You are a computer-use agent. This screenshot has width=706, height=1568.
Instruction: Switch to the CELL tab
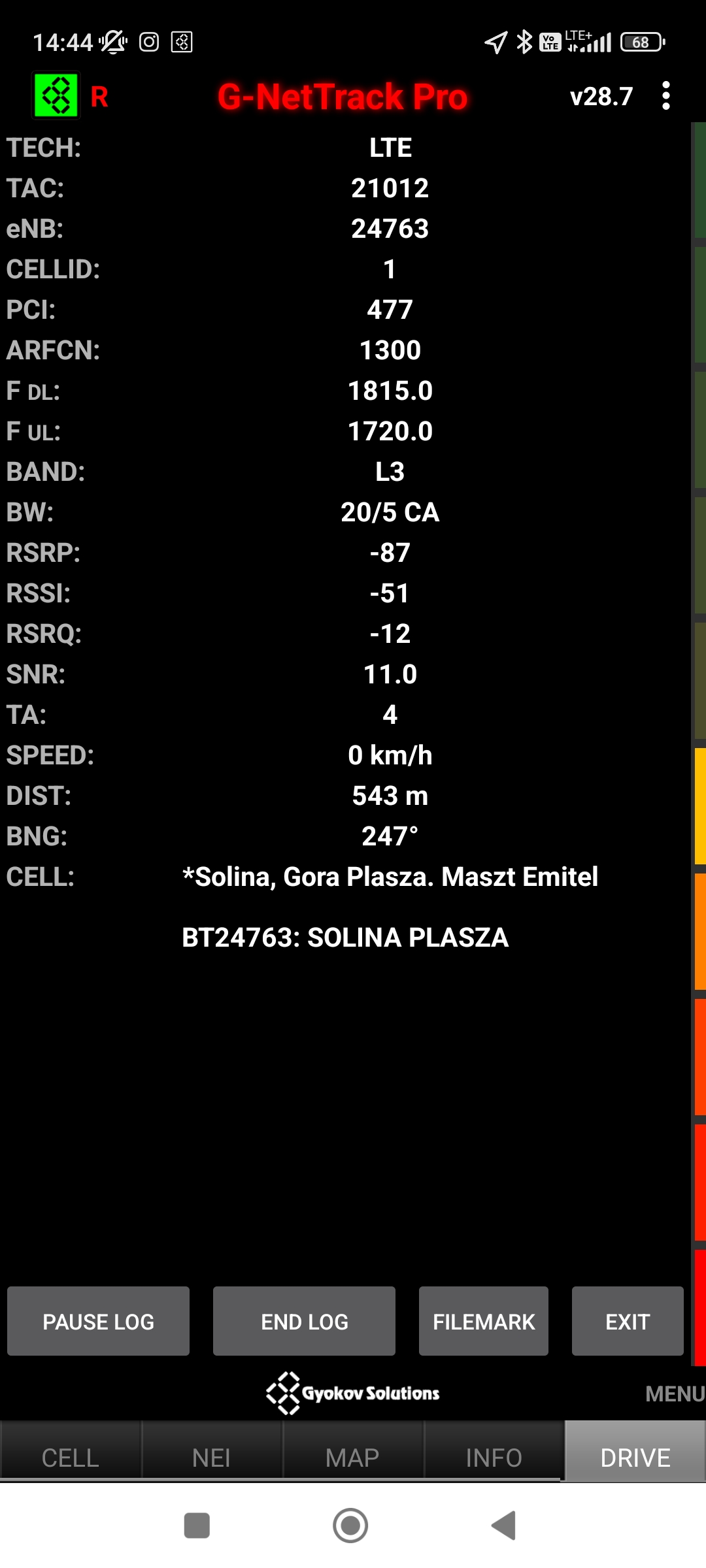[x=71, y=1457]
